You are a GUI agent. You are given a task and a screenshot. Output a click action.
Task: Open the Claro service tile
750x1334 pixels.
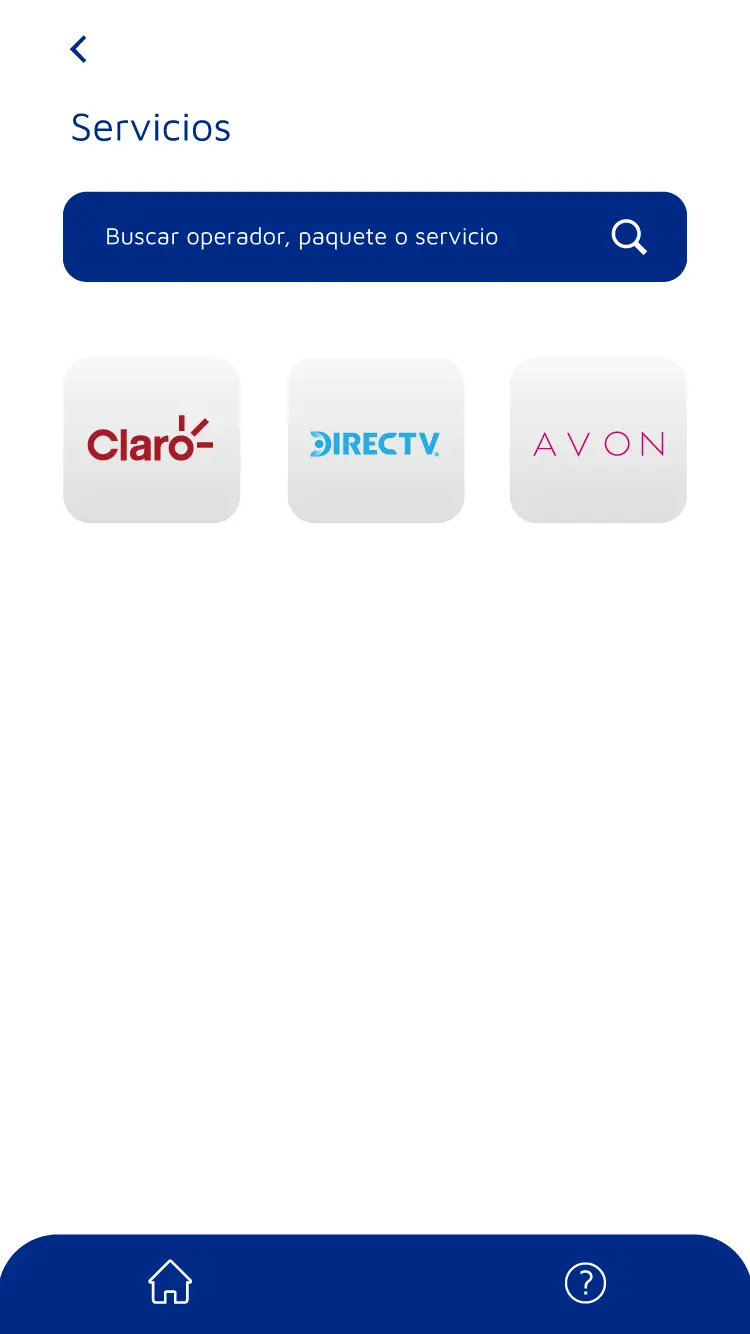[151, 440]
